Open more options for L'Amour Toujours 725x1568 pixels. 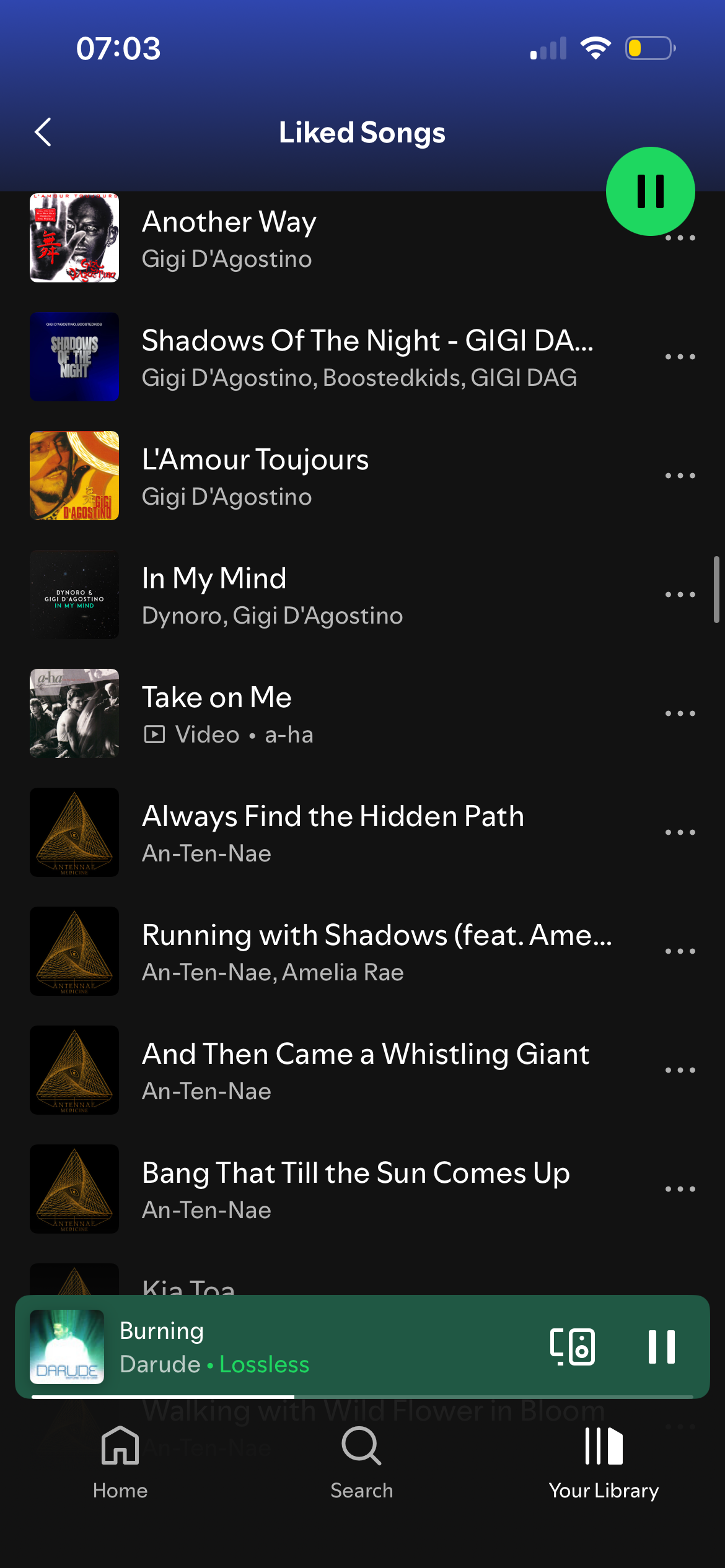click(680, 476)
